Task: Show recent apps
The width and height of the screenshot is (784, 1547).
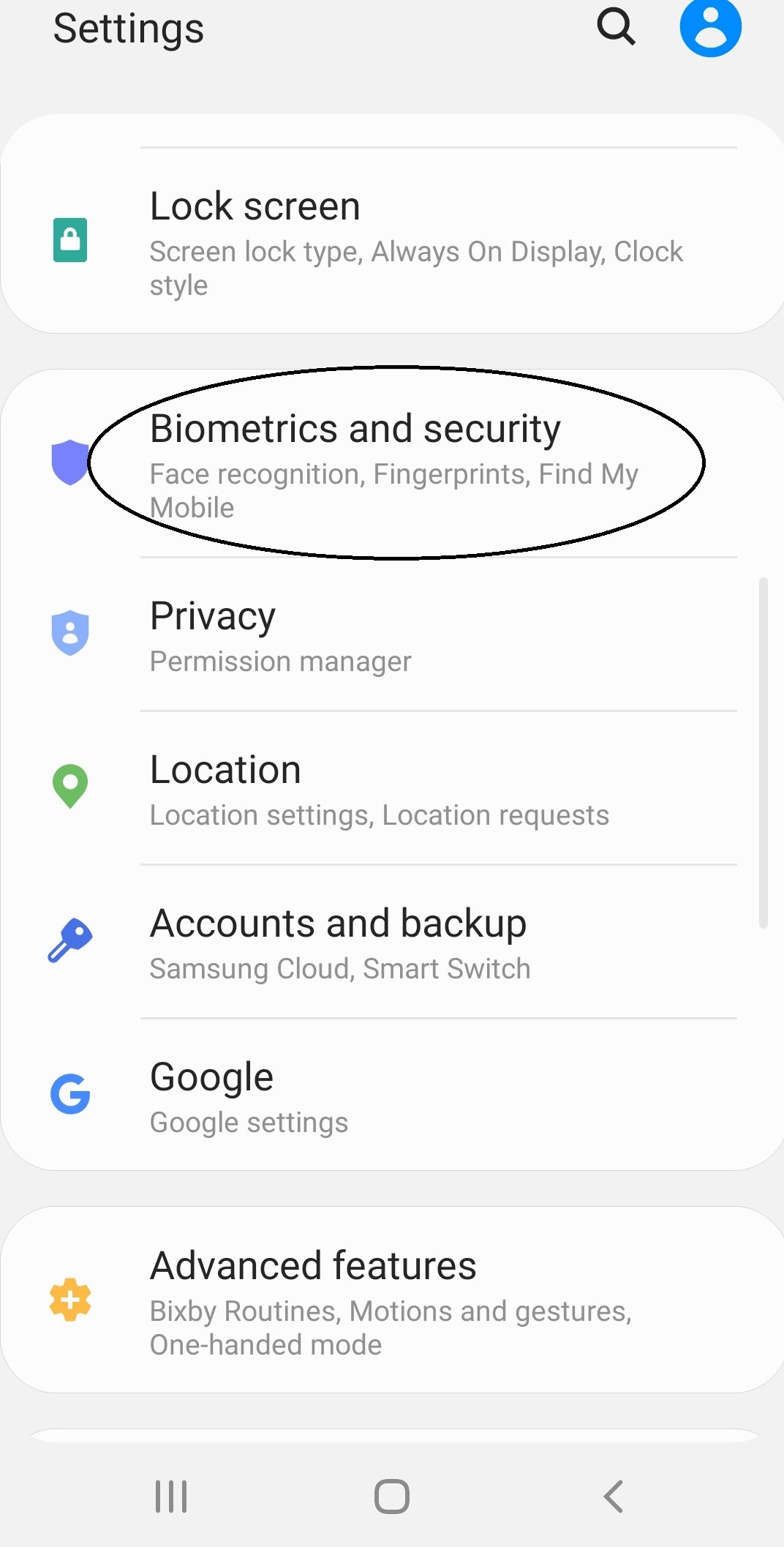Action: click(x=171, y=1497)
